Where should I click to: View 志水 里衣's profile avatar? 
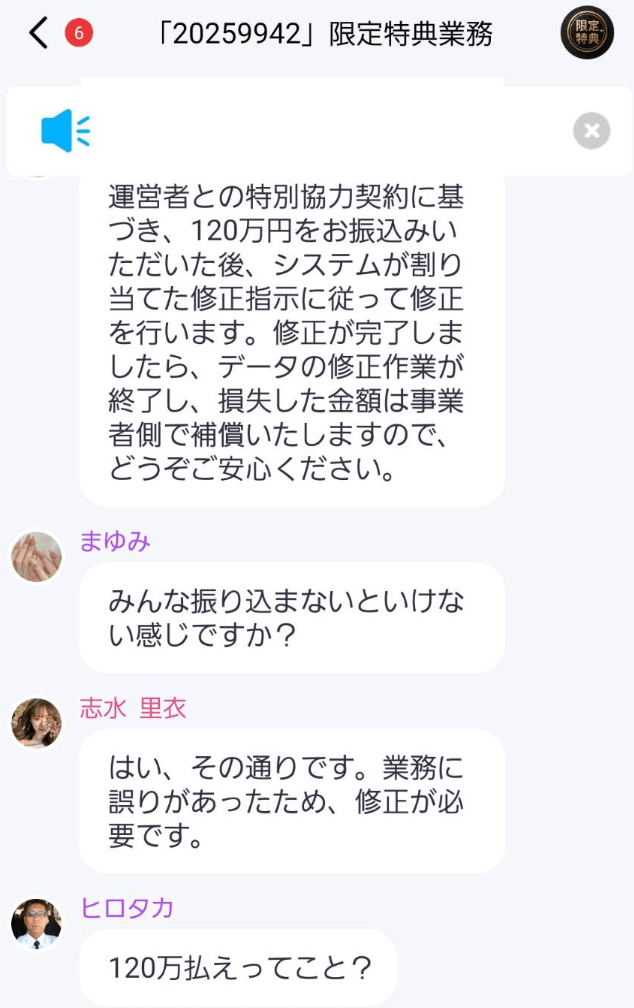(x=36, y=723)
